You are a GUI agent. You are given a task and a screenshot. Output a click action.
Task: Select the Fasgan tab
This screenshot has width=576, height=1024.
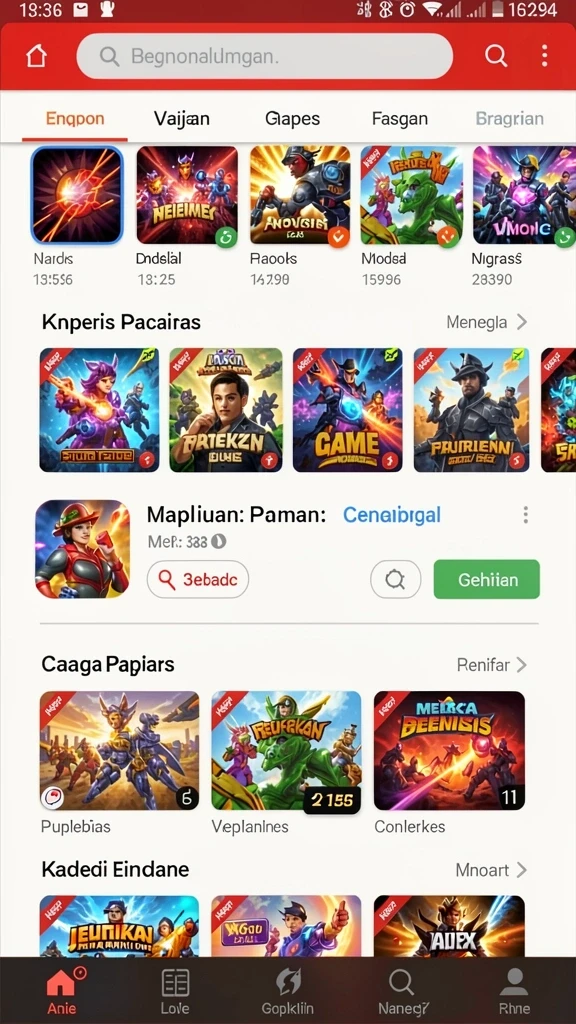pos(400,119)
